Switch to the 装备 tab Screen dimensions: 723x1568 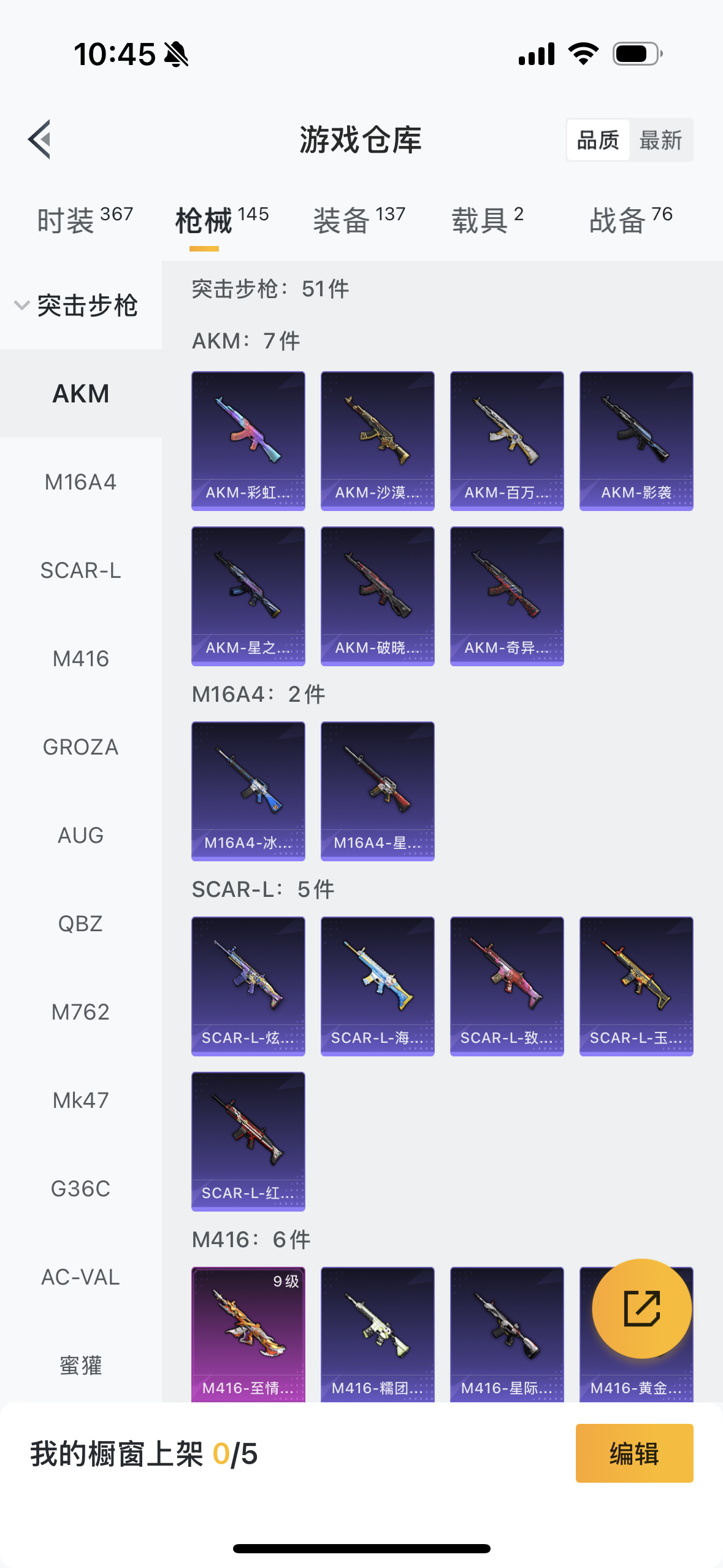[x=359, y=220]
